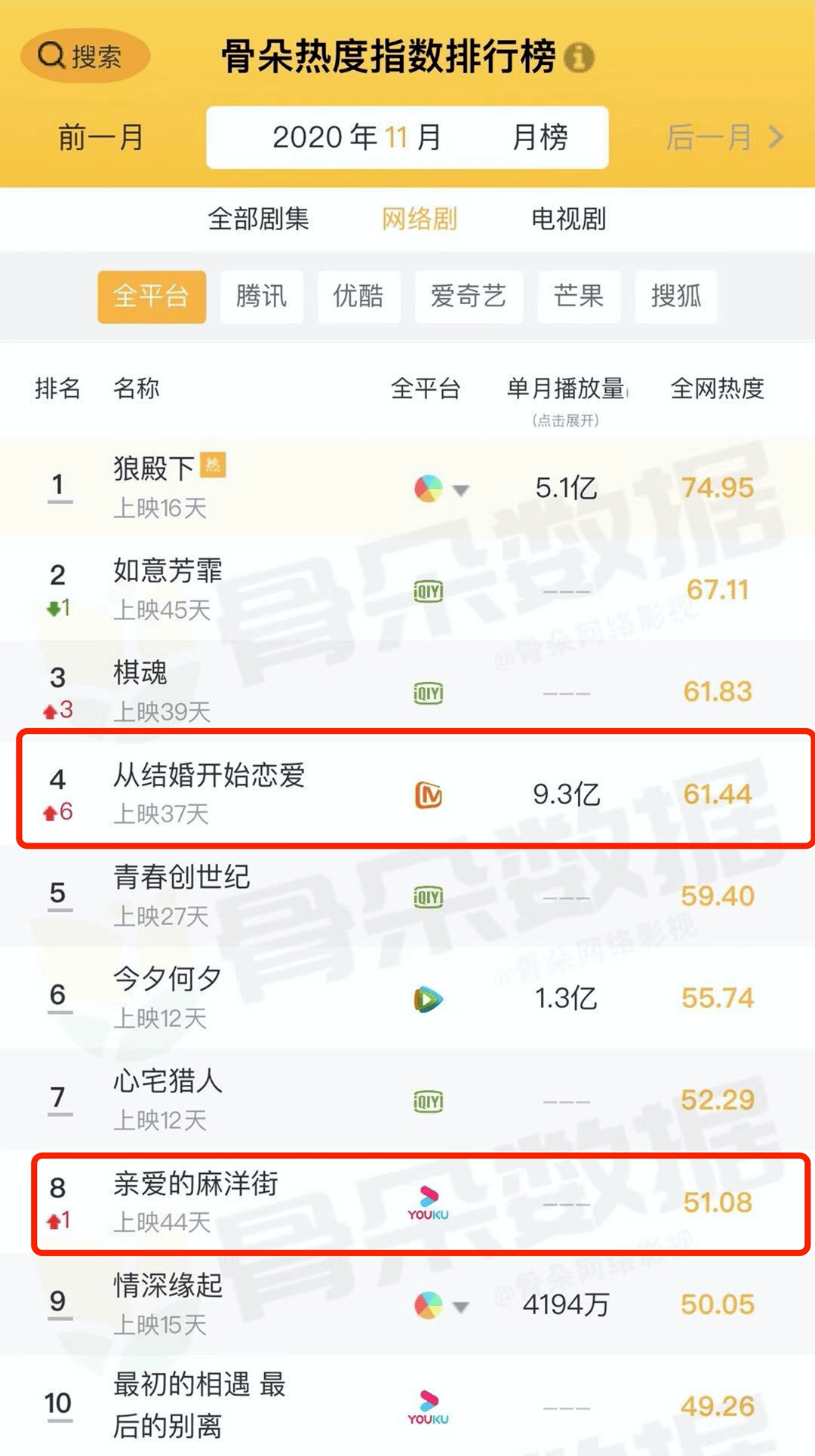
Task: Filter by 搜狐 platform
Action: click(676, 296)
